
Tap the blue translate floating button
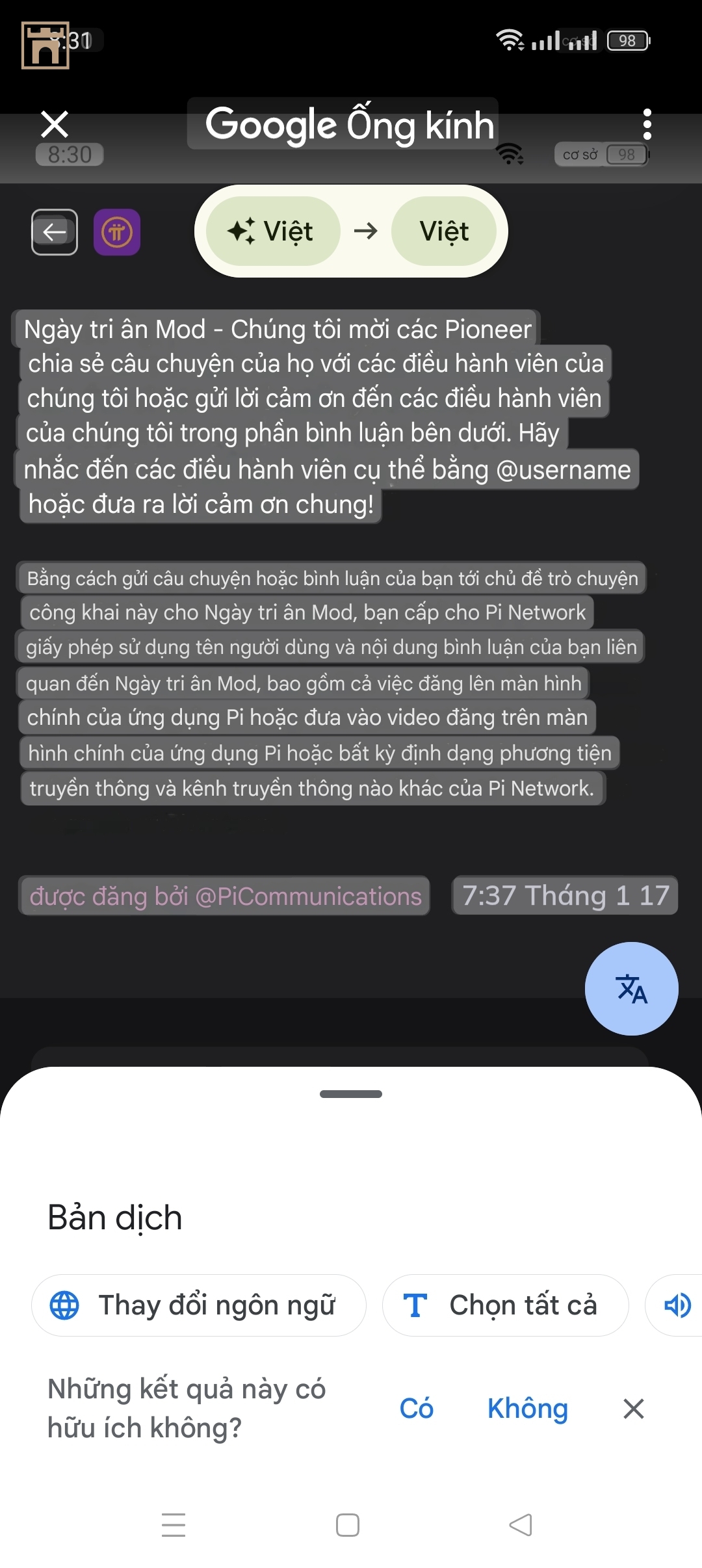point(631,989)
